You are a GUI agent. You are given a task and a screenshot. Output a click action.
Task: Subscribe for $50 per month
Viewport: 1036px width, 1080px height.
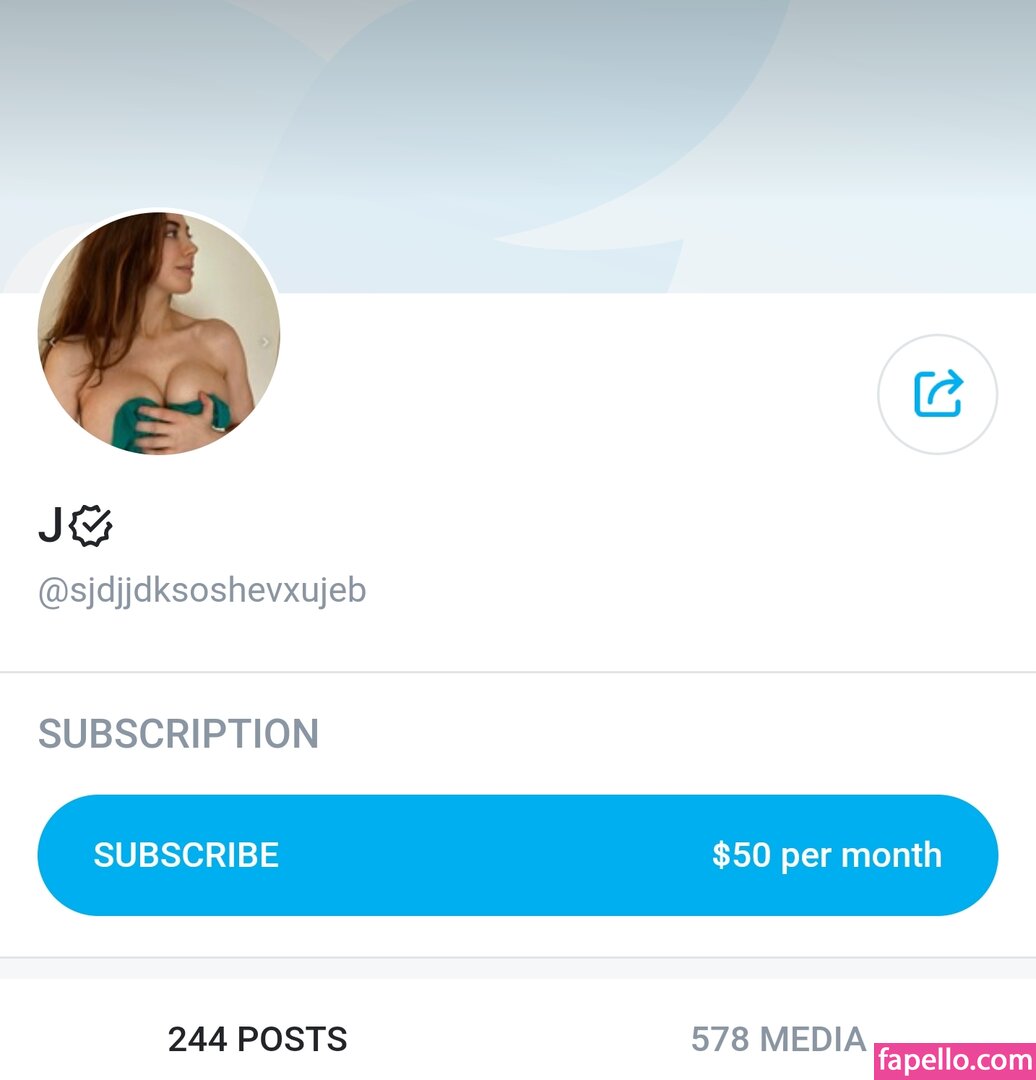[x=517, y=855]
